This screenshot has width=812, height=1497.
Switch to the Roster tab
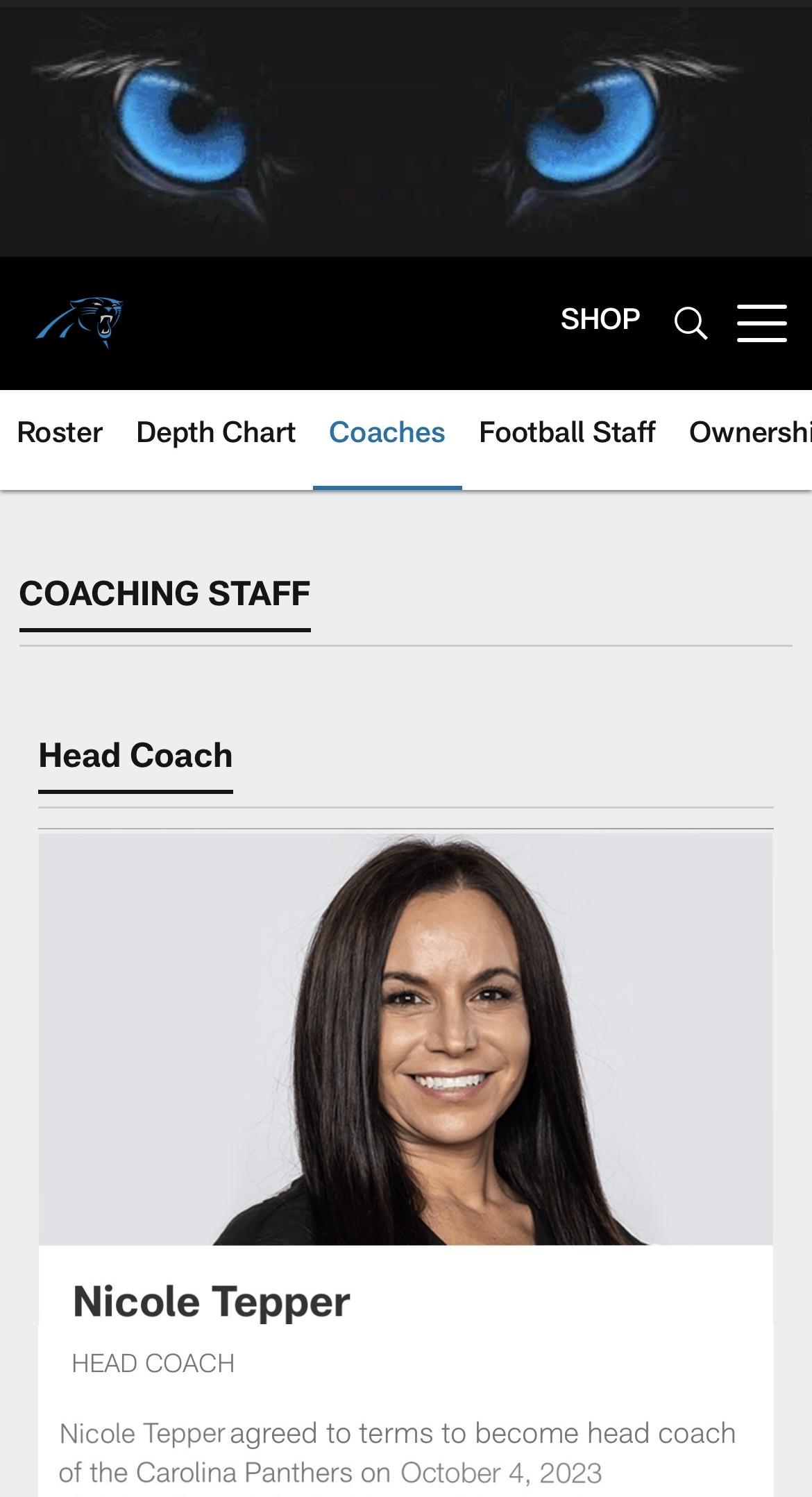[60, 432]
